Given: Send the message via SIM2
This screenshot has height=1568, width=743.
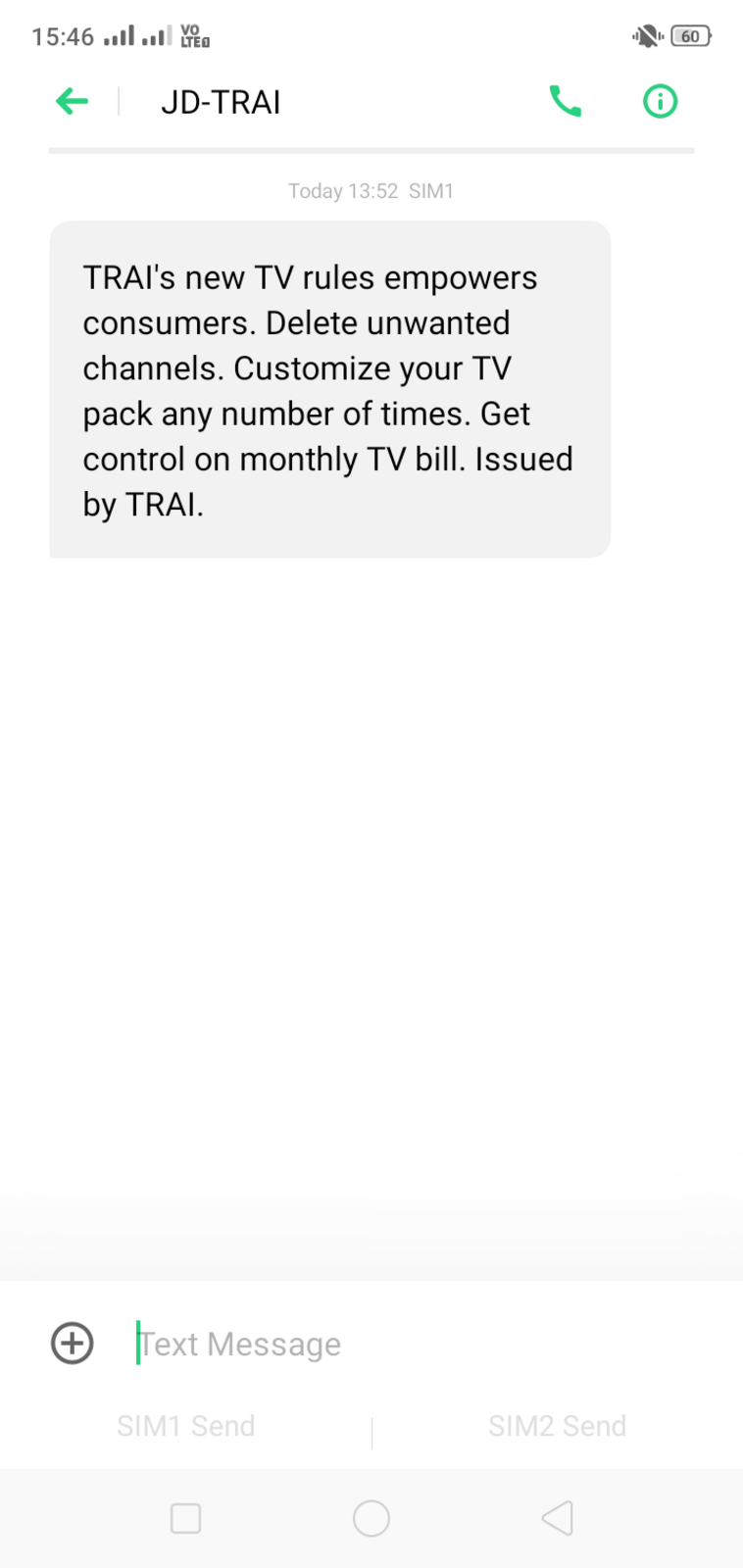Looking at the screenshot, I should tap(558, 1426).
